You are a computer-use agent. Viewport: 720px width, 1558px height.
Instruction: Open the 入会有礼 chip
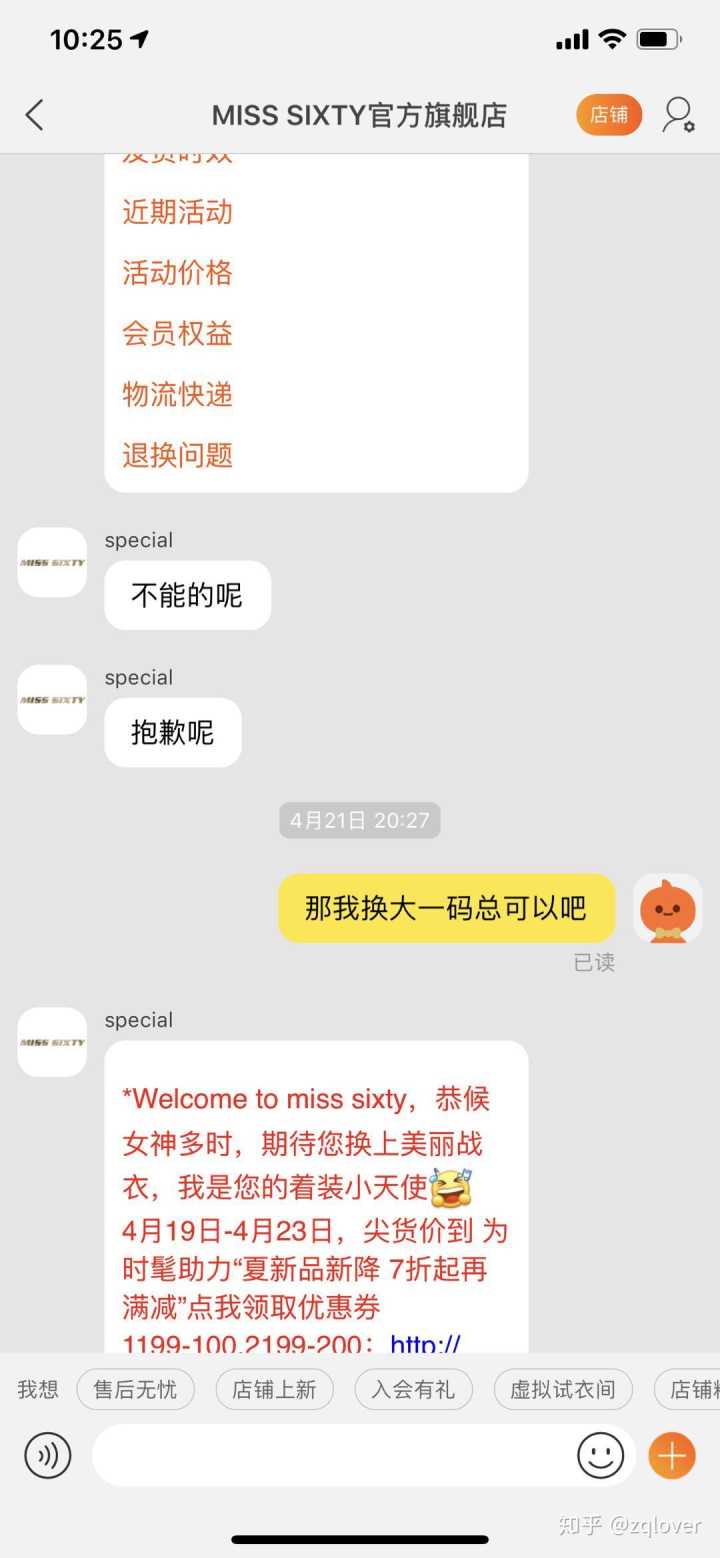(x=413, y=1389)
